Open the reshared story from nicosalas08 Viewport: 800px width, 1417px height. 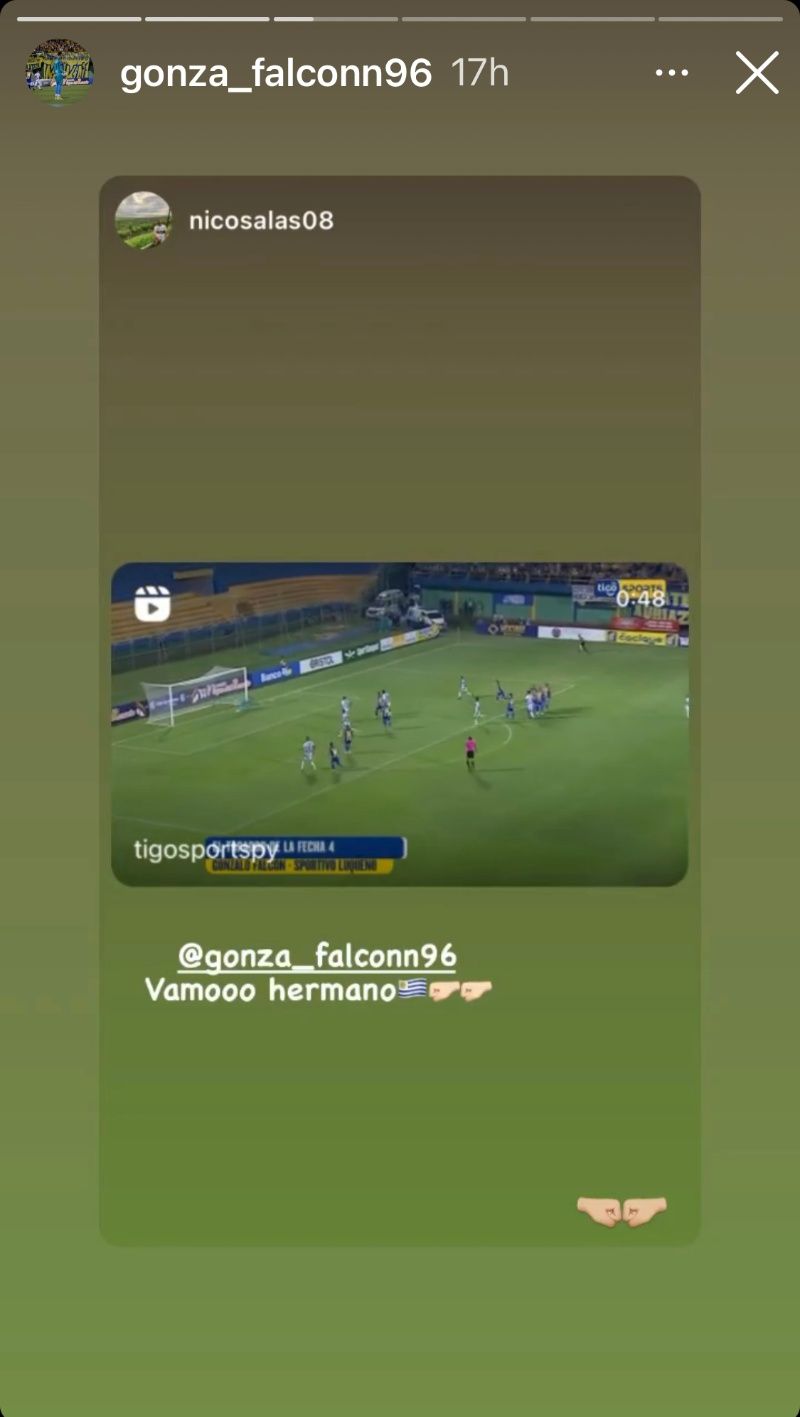pyautogui.click(x=260, y=220)
